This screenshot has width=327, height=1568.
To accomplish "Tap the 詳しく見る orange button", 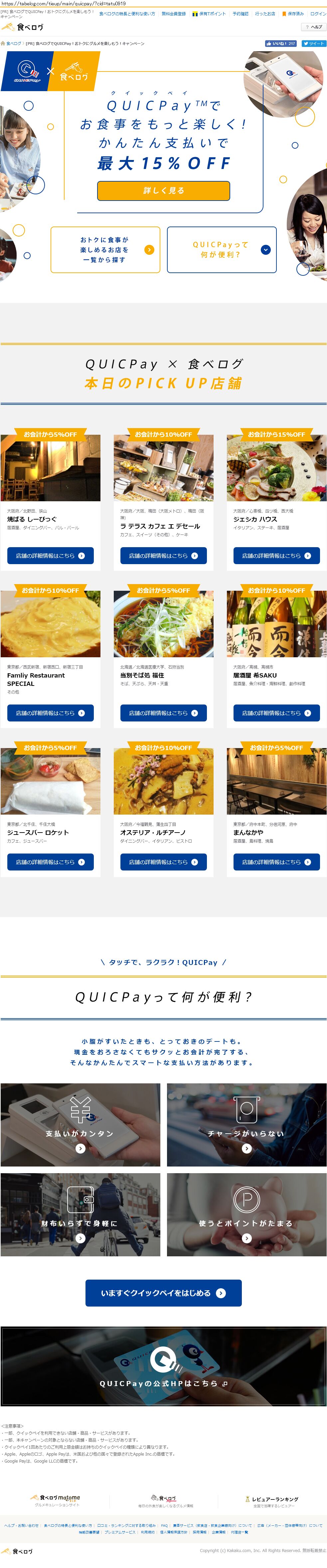I will click(x=163, y=191).
